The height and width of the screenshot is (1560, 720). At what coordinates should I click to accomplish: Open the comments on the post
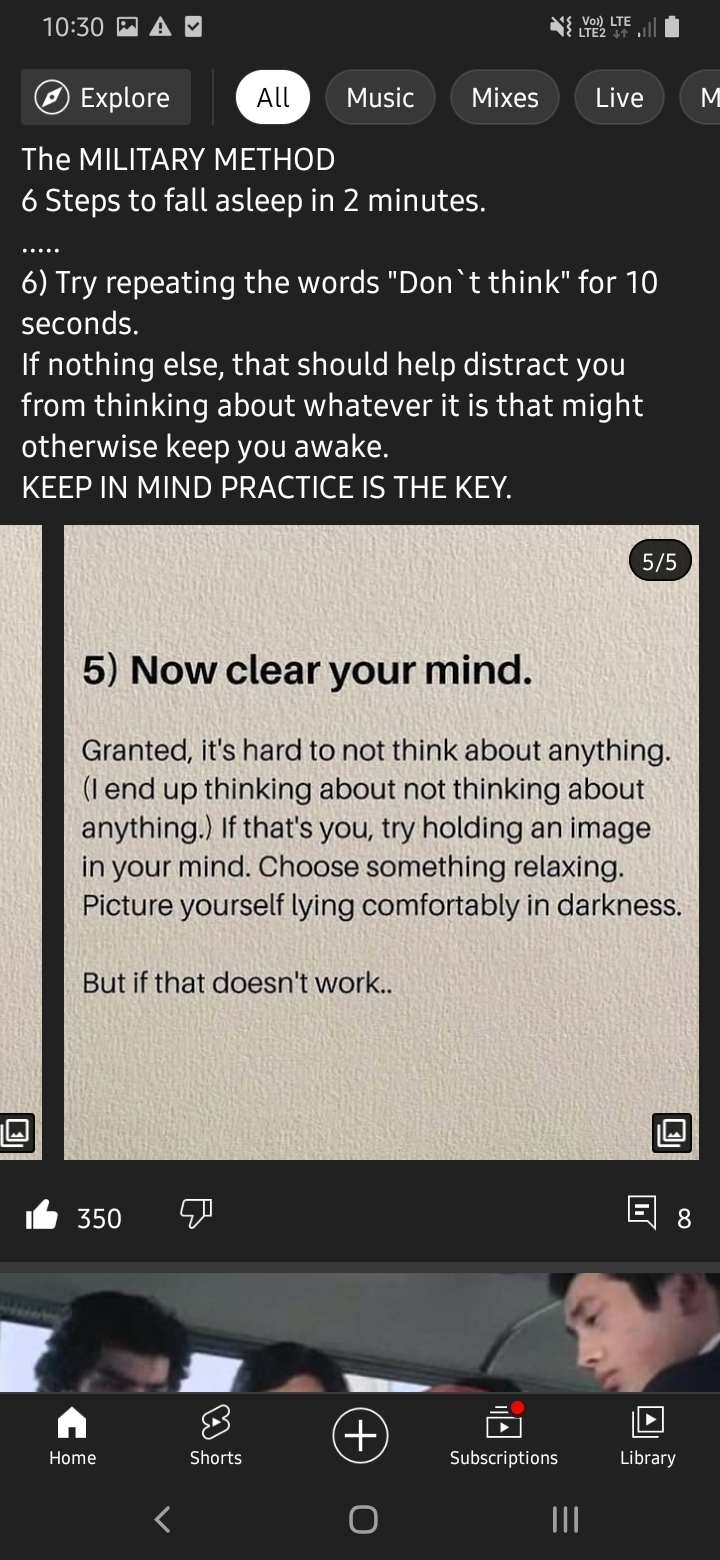642,1215
